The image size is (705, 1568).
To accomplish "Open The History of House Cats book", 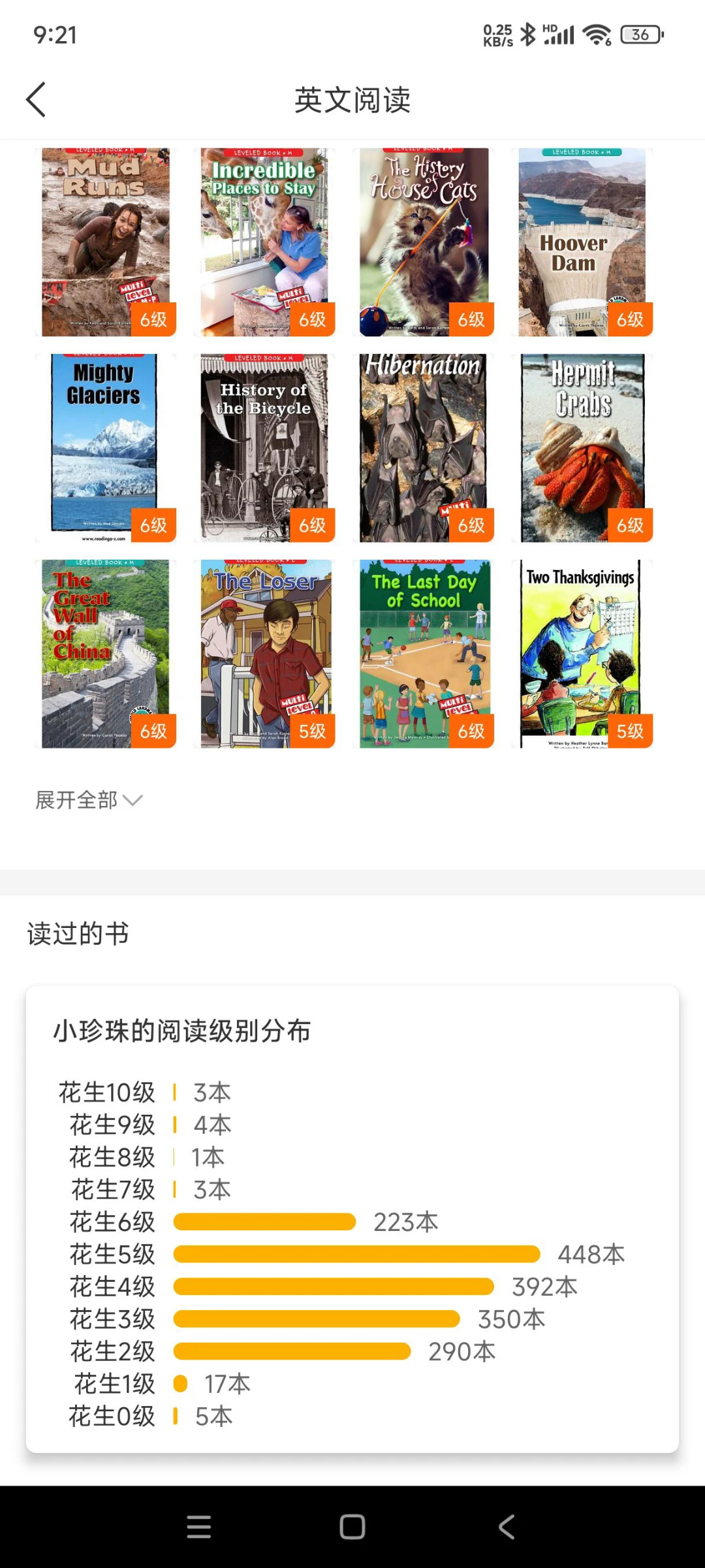I will (424, 242).
